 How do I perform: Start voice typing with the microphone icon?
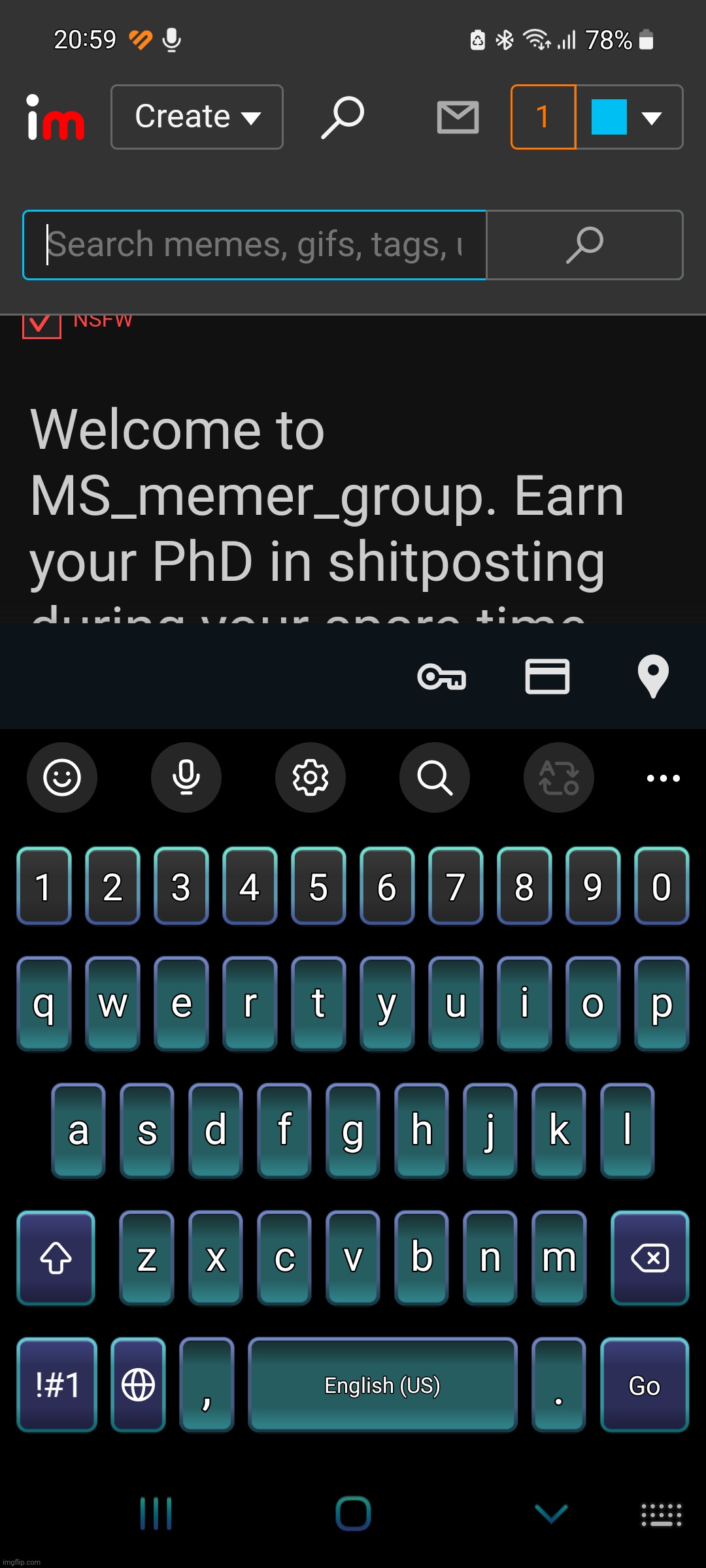coord(186,777)
